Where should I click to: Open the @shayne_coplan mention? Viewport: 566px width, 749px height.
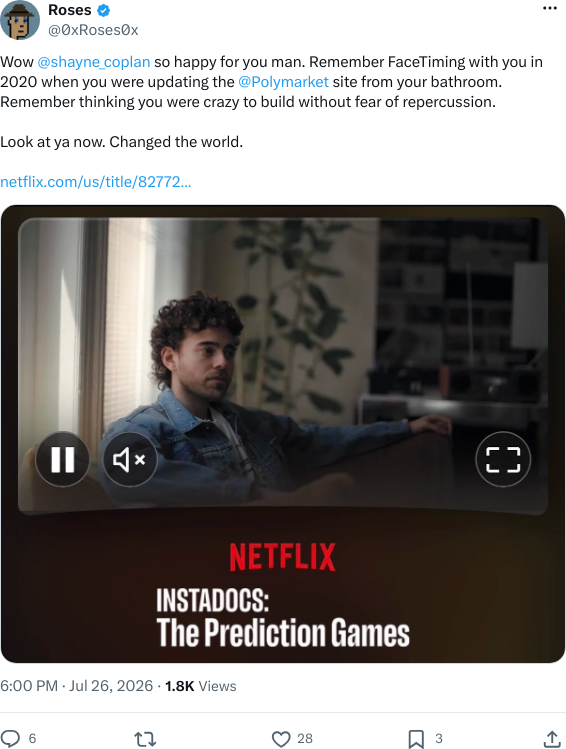pos(94,62)
